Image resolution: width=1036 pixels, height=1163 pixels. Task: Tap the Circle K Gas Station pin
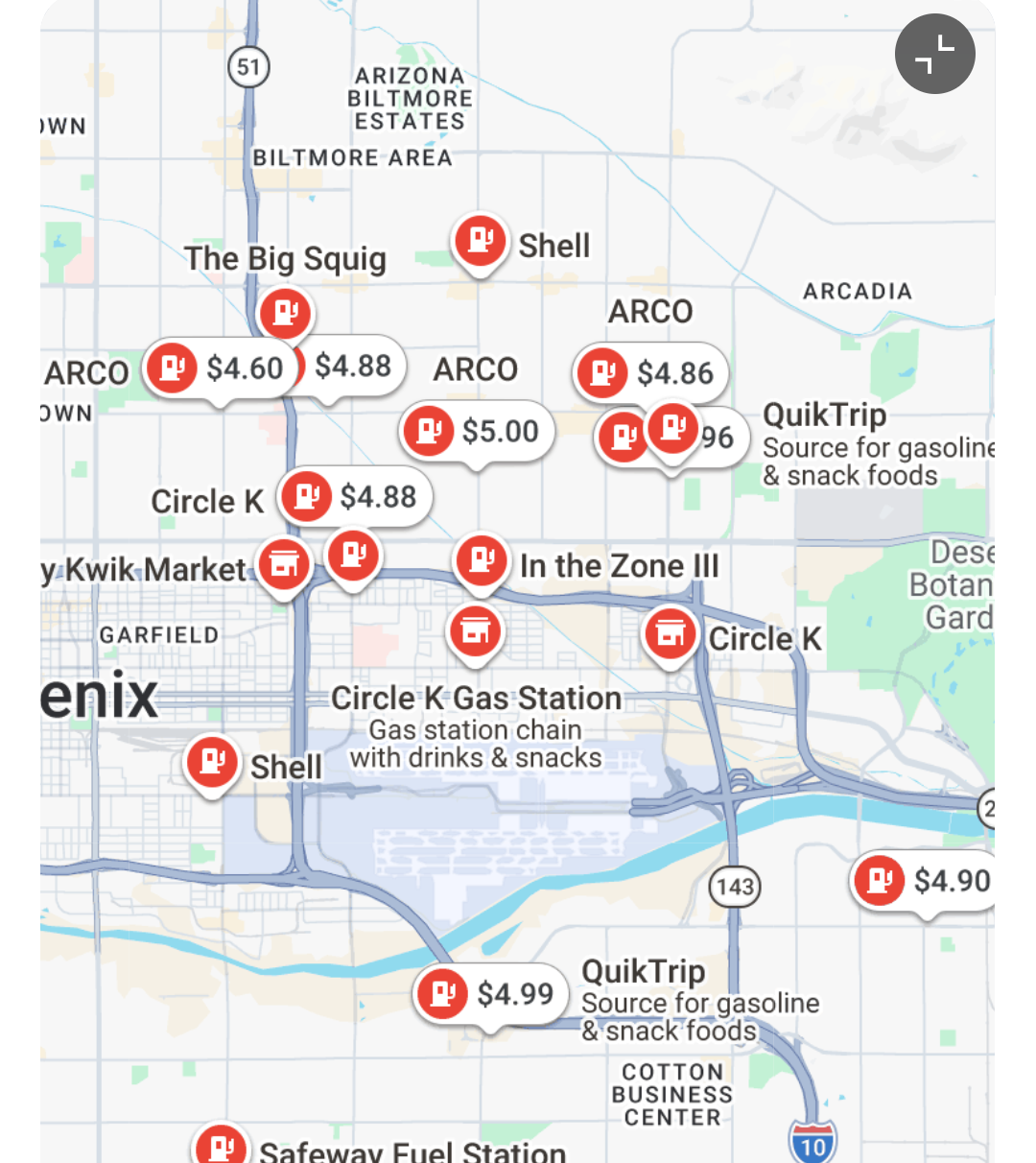[x=475, y=631]
